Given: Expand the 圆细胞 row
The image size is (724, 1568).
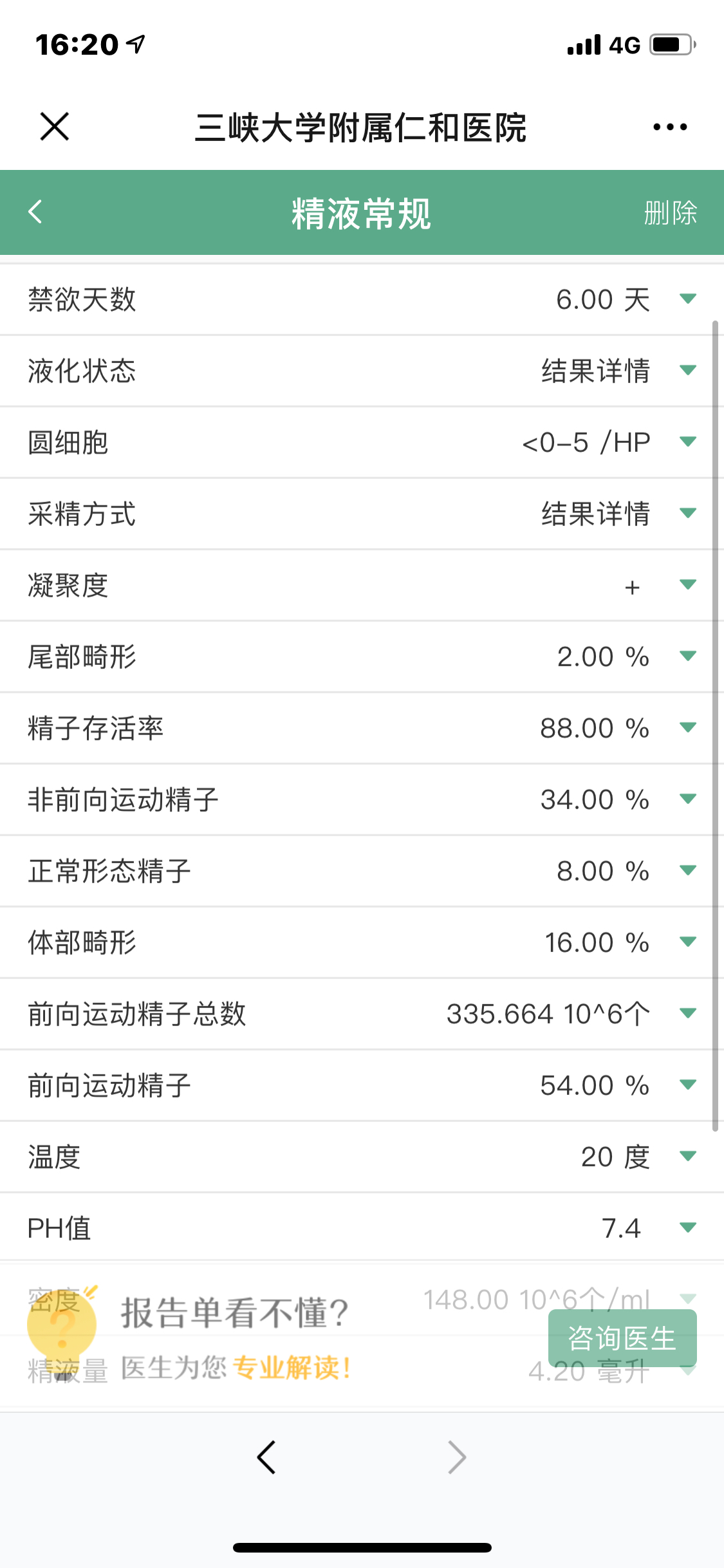Looking at the screenshot, I should pyautogui.click(x=362, y=442).
